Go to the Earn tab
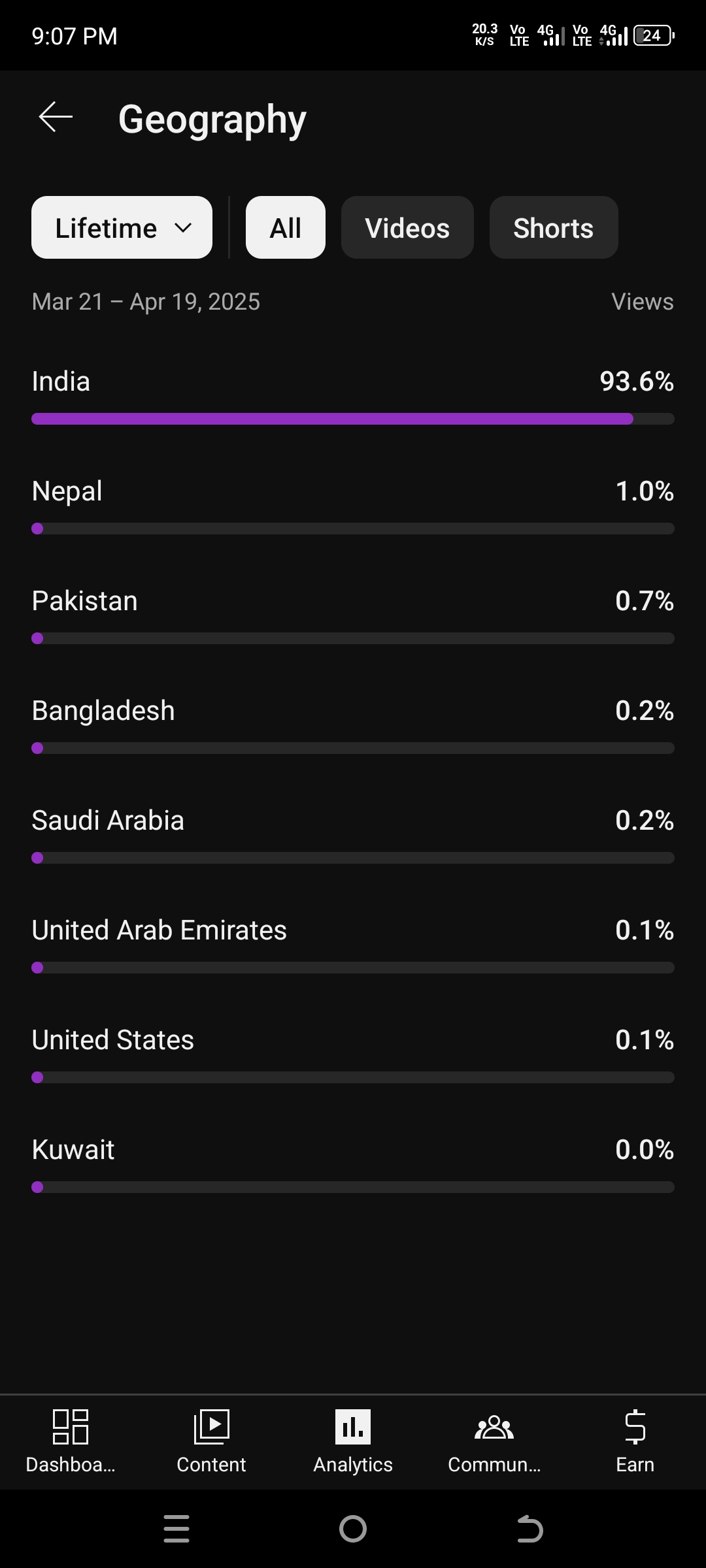The image size is (706, 1568). (635, 1441)
